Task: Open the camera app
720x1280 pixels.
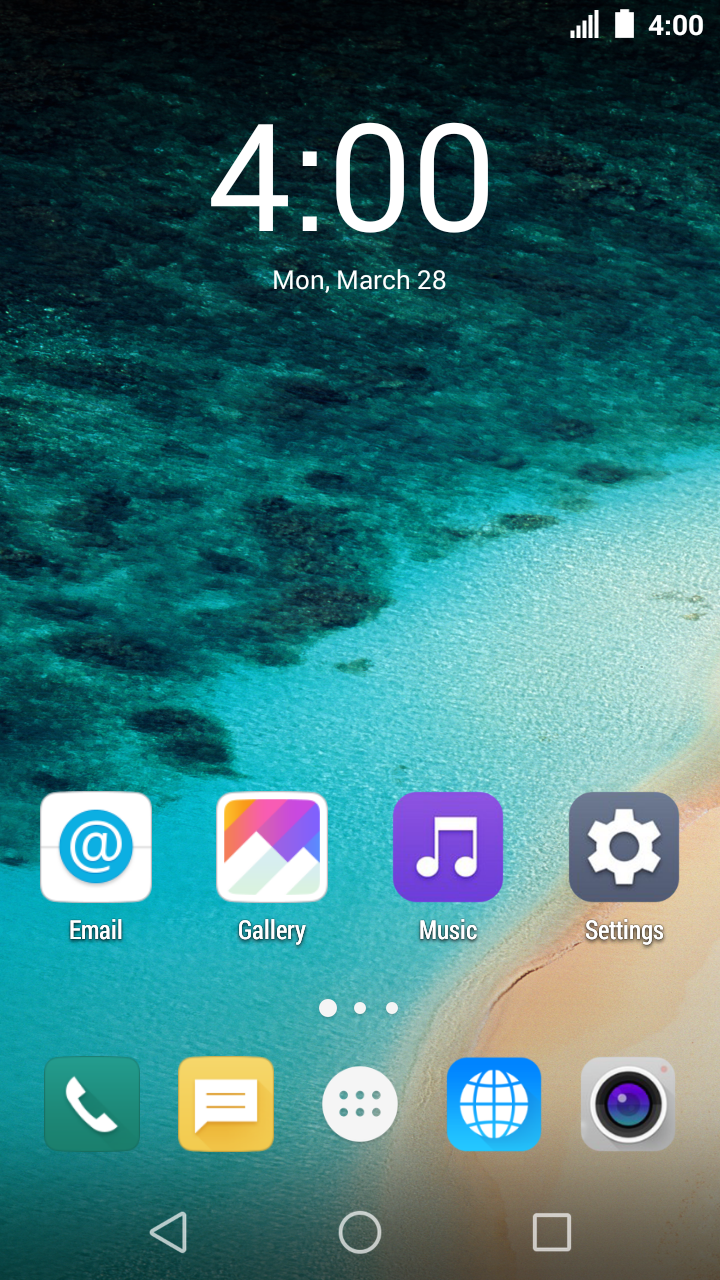Action: tap(628, 1104)
